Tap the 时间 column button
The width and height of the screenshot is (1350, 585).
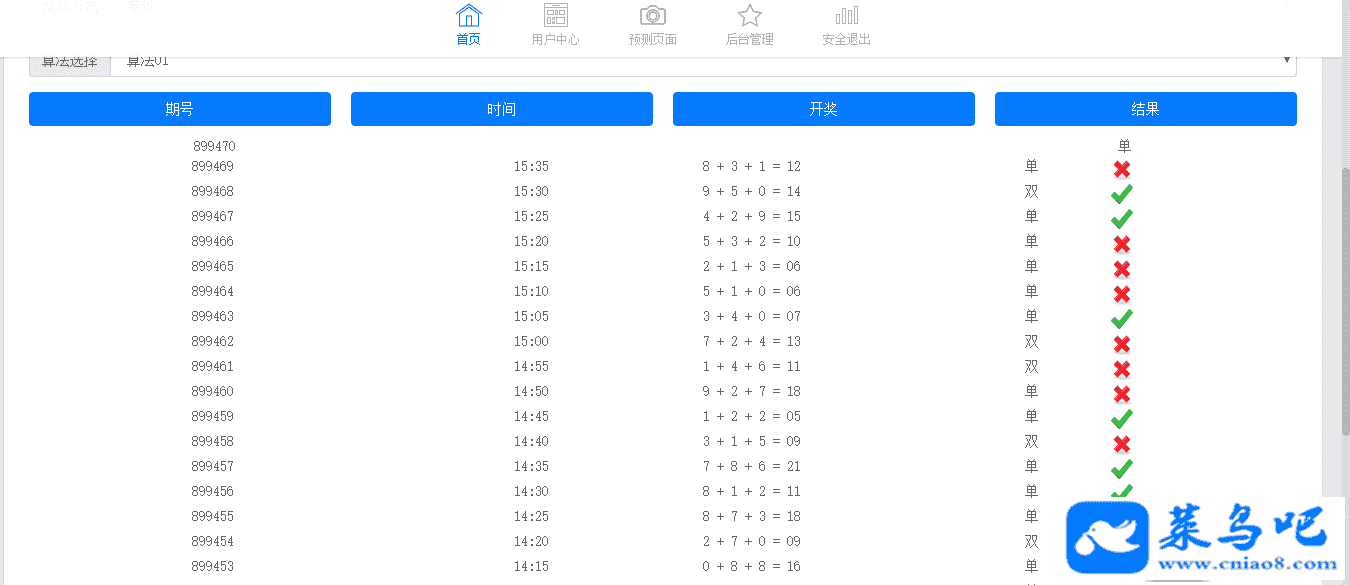(x=502, y=109)
